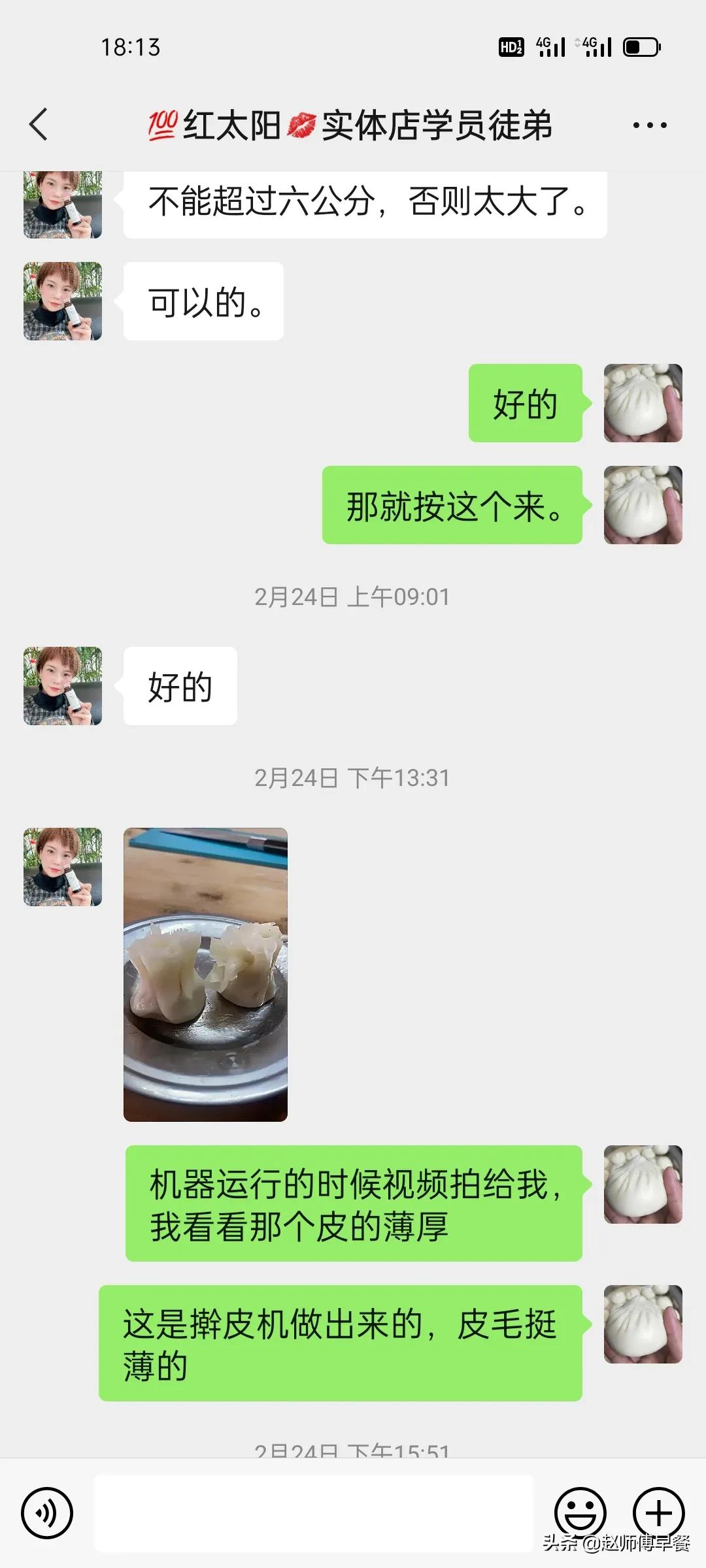706x1568 pixels.
Task: Tap my avatar beside 那就按这个来 message
Action: click(643, 505)
